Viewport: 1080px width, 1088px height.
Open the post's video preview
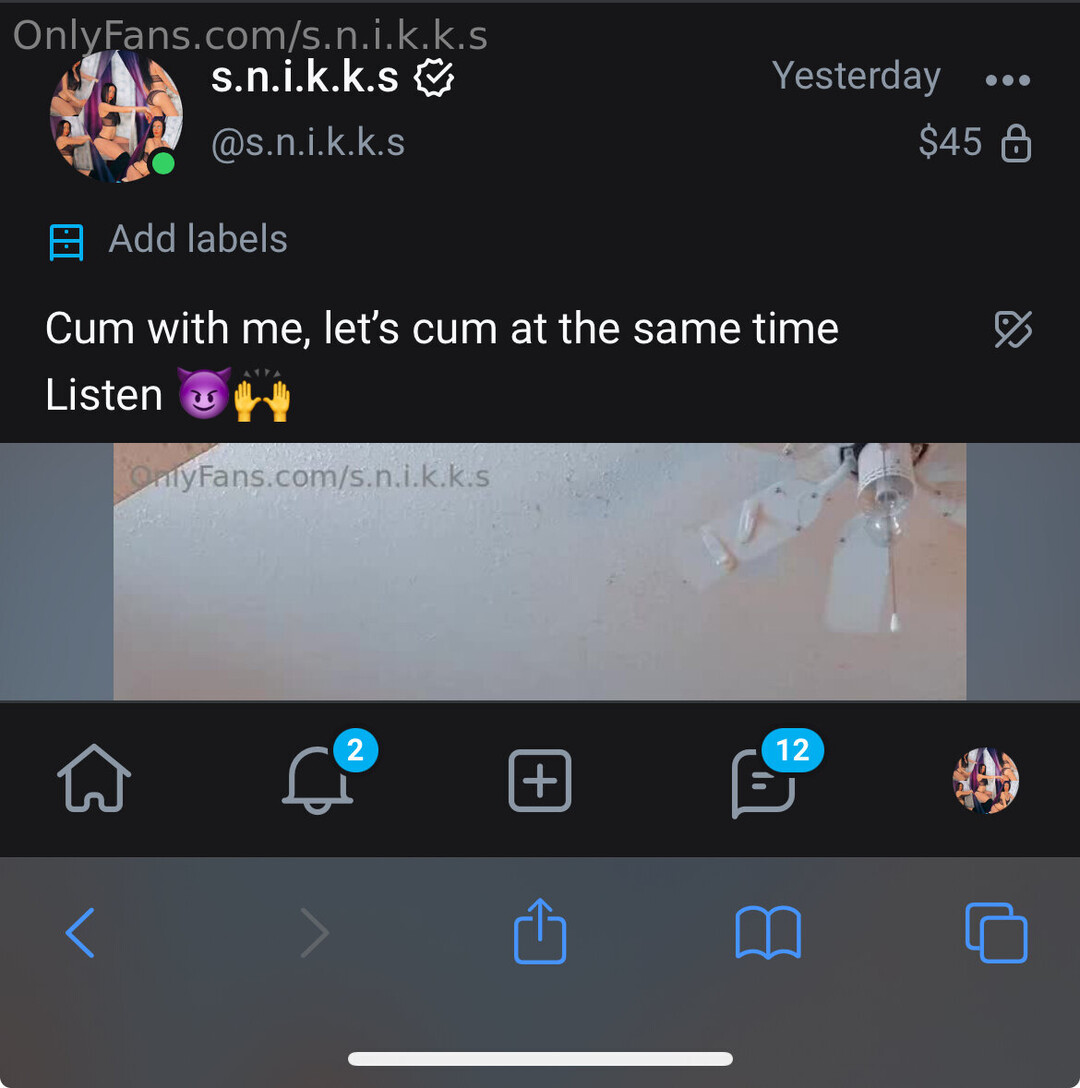[x=540, y=572]
